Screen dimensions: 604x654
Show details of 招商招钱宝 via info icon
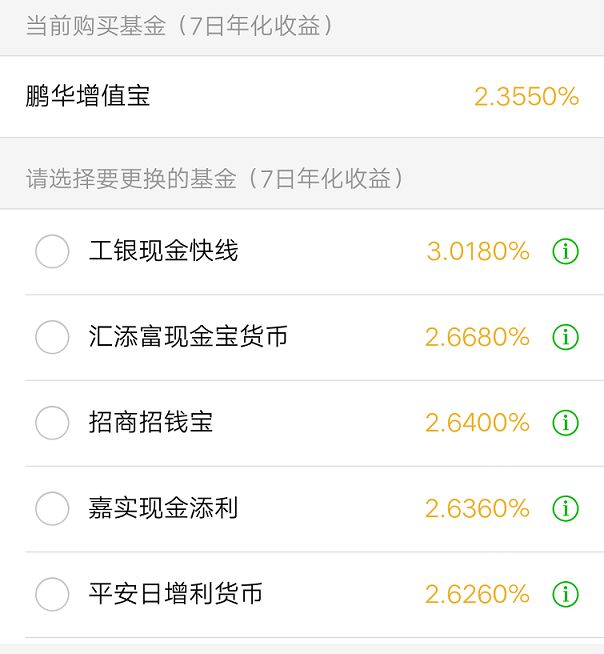click(x=565, y=423)
